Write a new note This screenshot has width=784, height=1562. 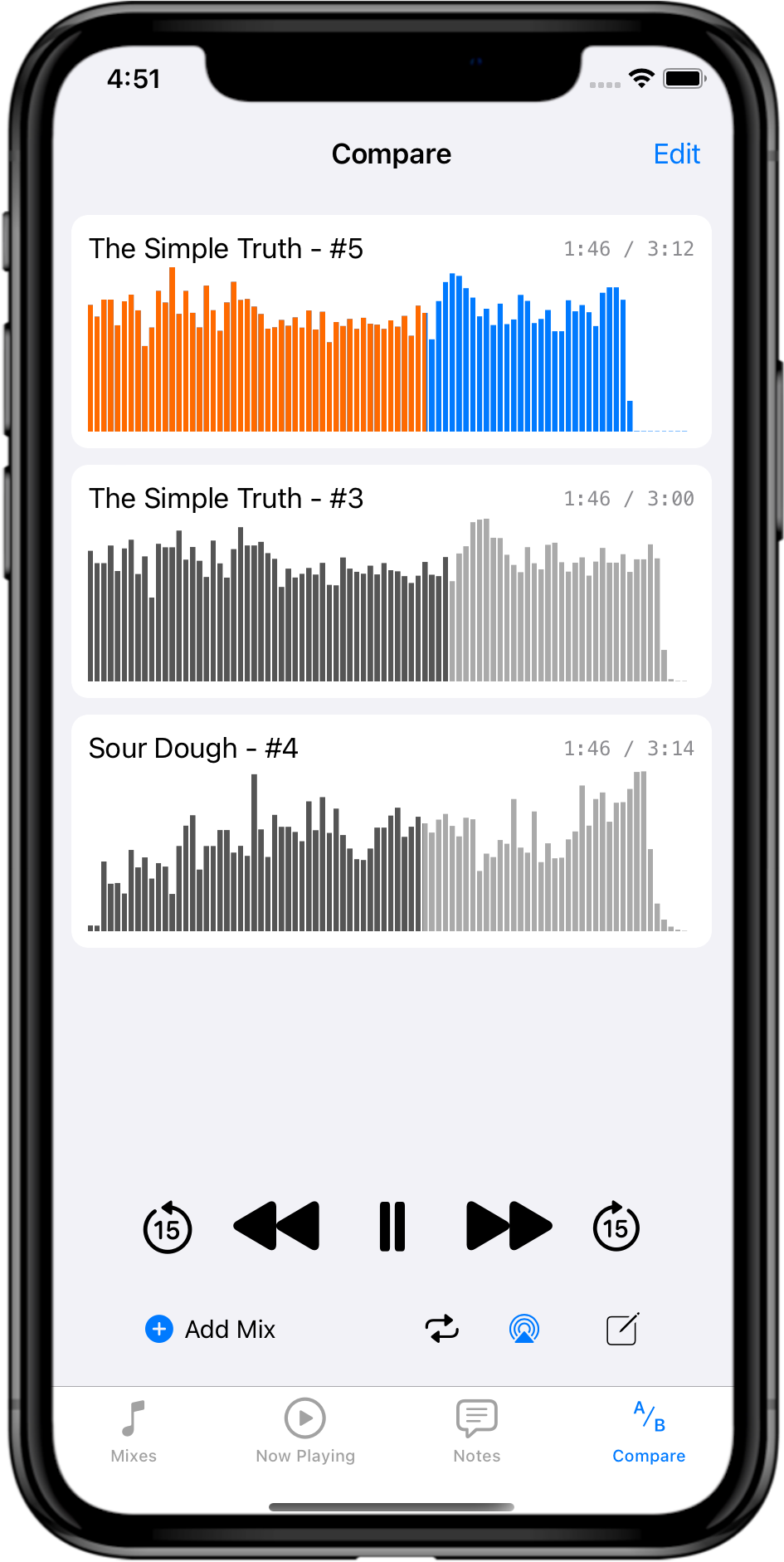coord(622,1329)
